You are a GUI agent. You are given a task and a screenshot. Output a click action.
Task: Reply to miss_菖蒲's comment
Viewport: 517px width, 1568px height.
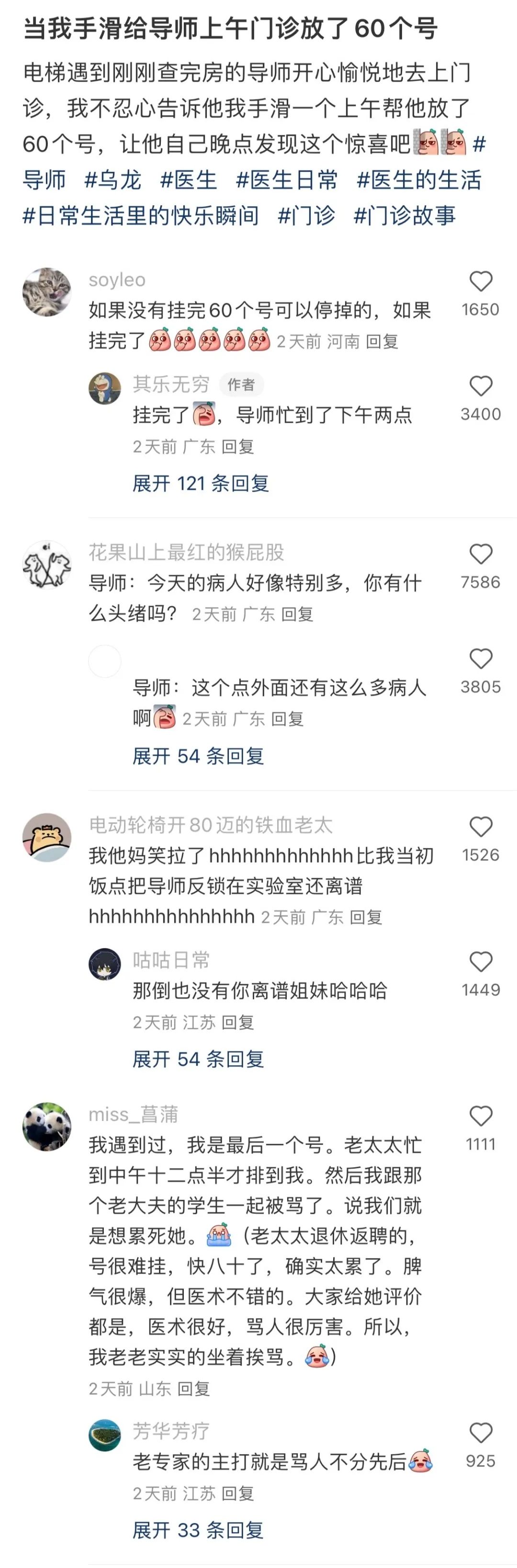point(194,1389)
